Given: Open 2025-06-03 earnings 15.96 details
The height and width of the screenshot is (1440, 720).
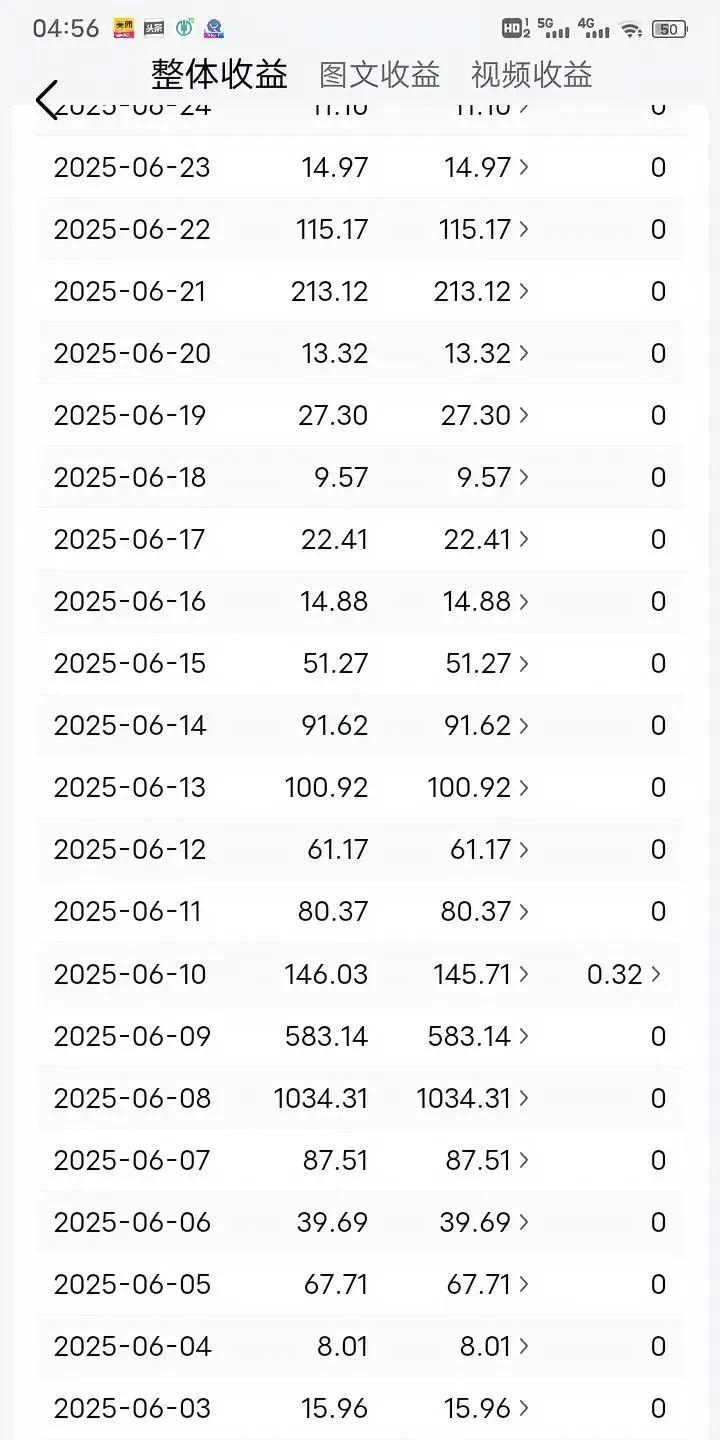Looking at the screenshot, I should pyautogui.click(x=487, y=1408).
